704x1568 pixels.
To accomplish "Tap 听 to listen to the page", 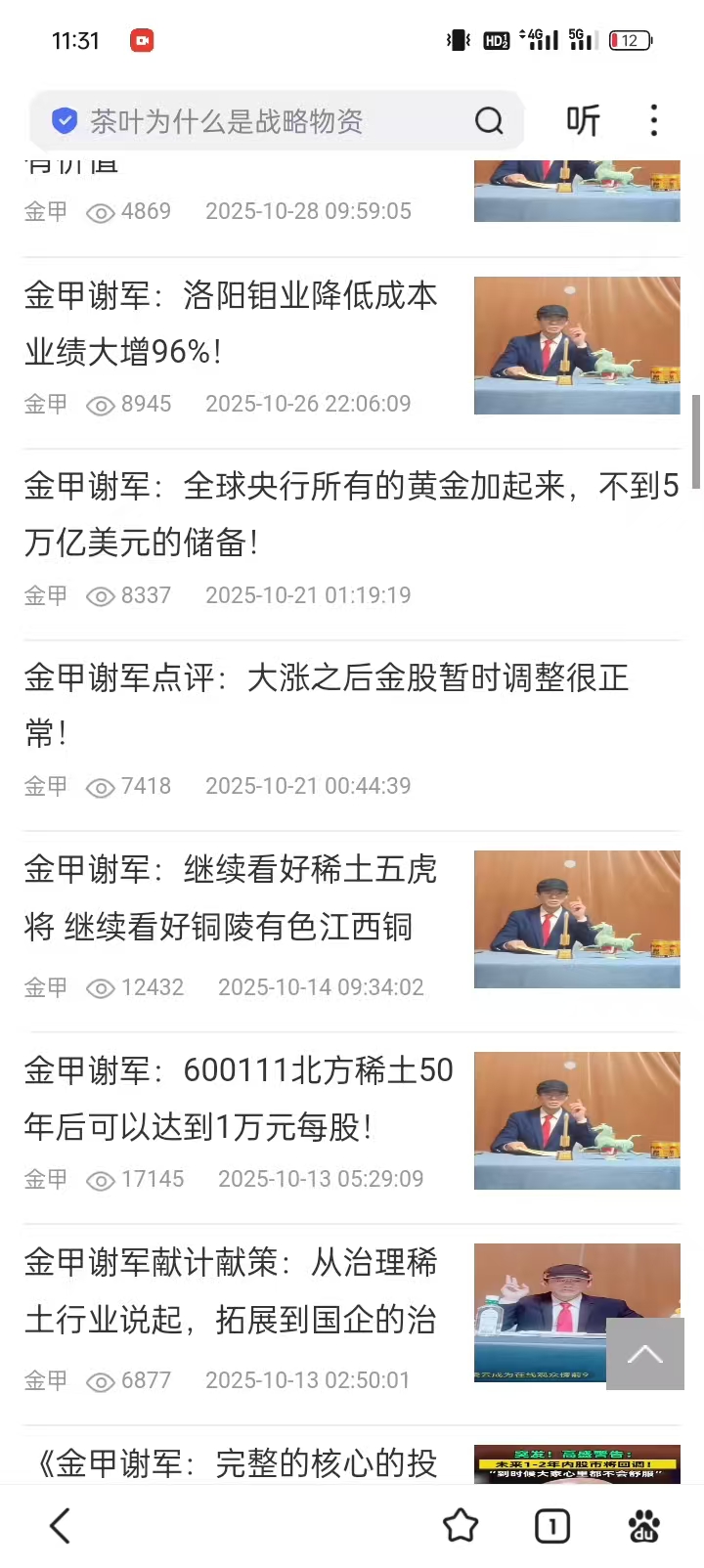I will (583, 121).
